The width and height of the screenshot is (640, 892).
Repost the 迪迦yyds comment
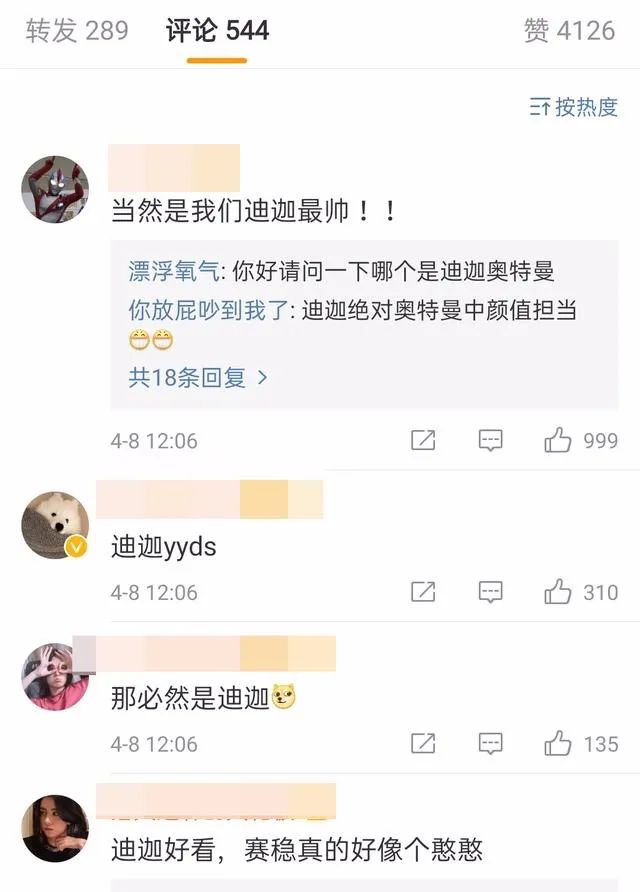[x=423, y=592]
